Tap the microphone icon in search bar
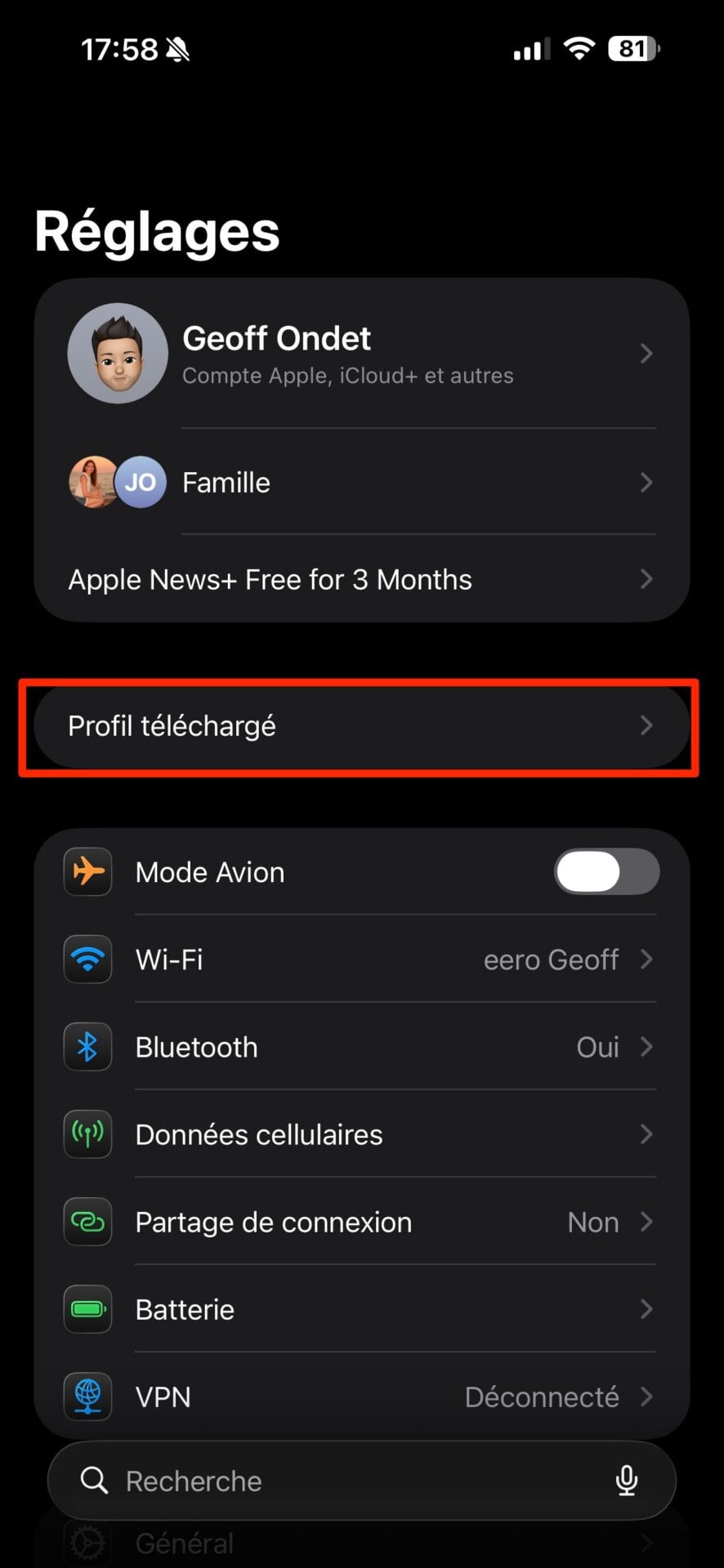724x1568 pixels. tap(627, 1481)
